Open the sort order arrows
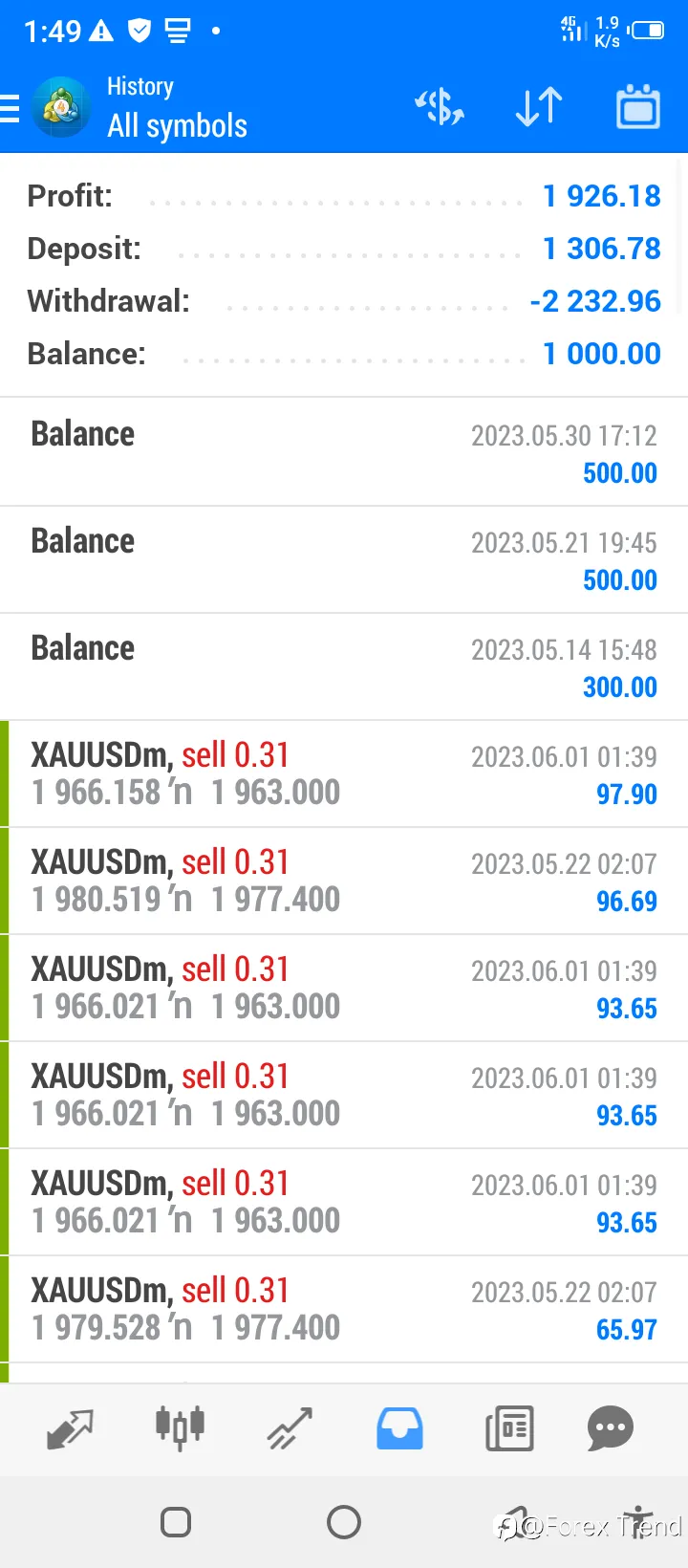 click(x=539, y=107)
